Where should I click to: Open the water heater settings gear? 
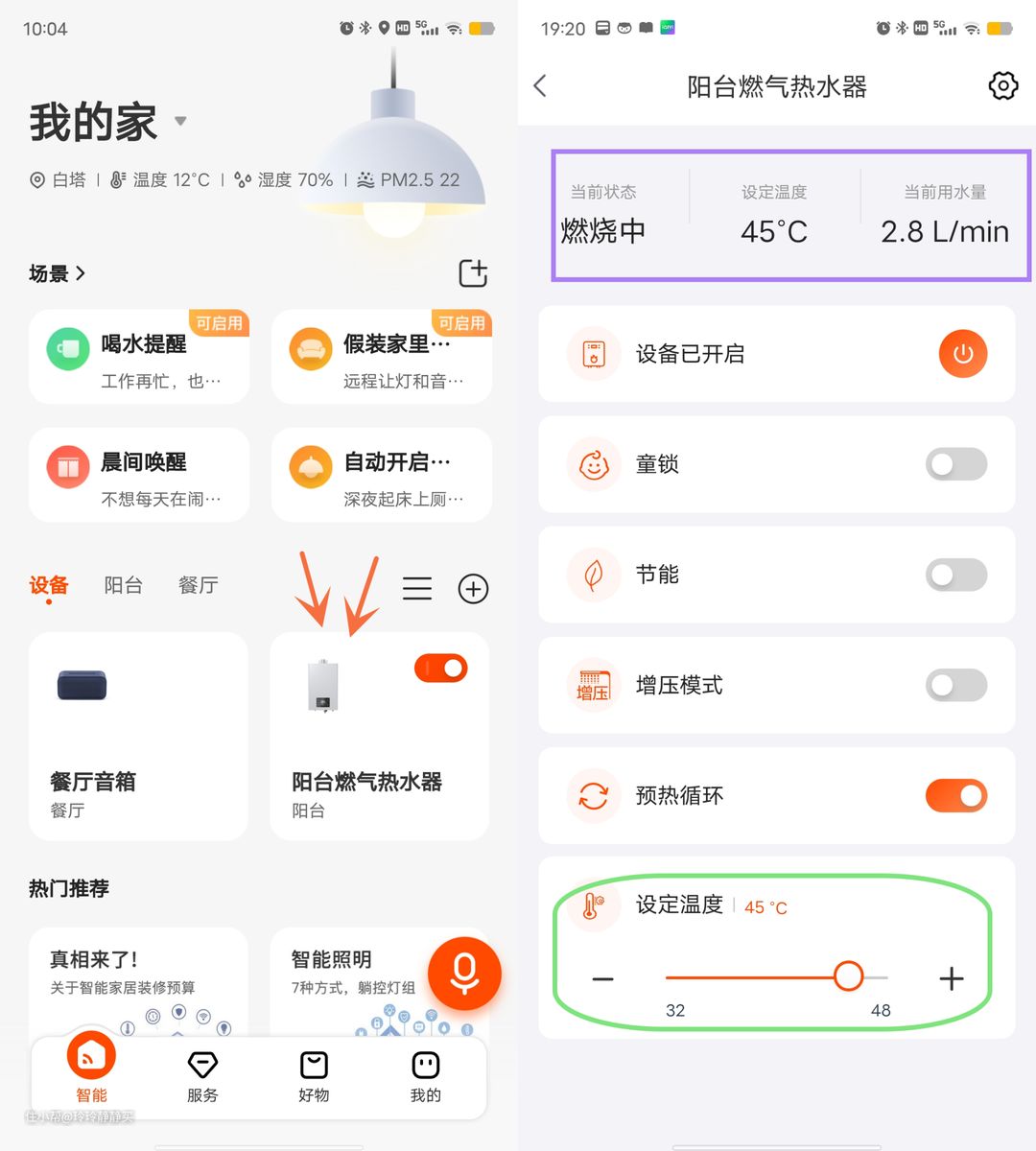[x=1002, y=86]
